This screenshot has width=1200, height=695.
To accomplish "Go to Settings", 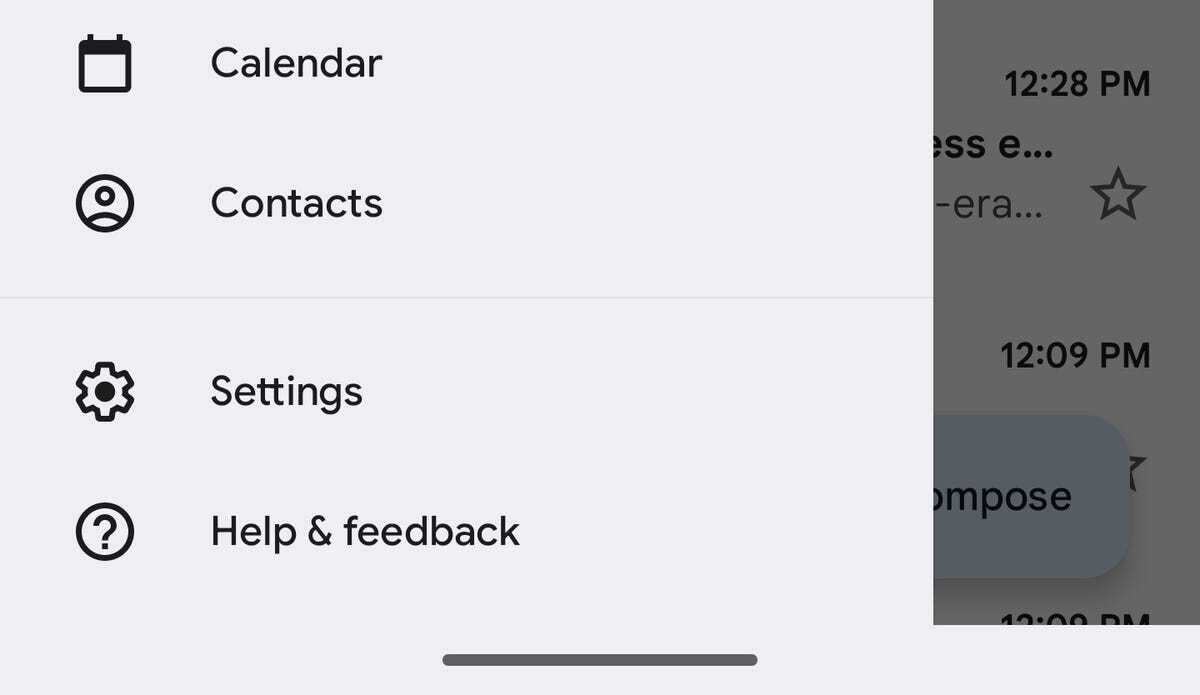I will pyautogui.click(x=286, y=391).
